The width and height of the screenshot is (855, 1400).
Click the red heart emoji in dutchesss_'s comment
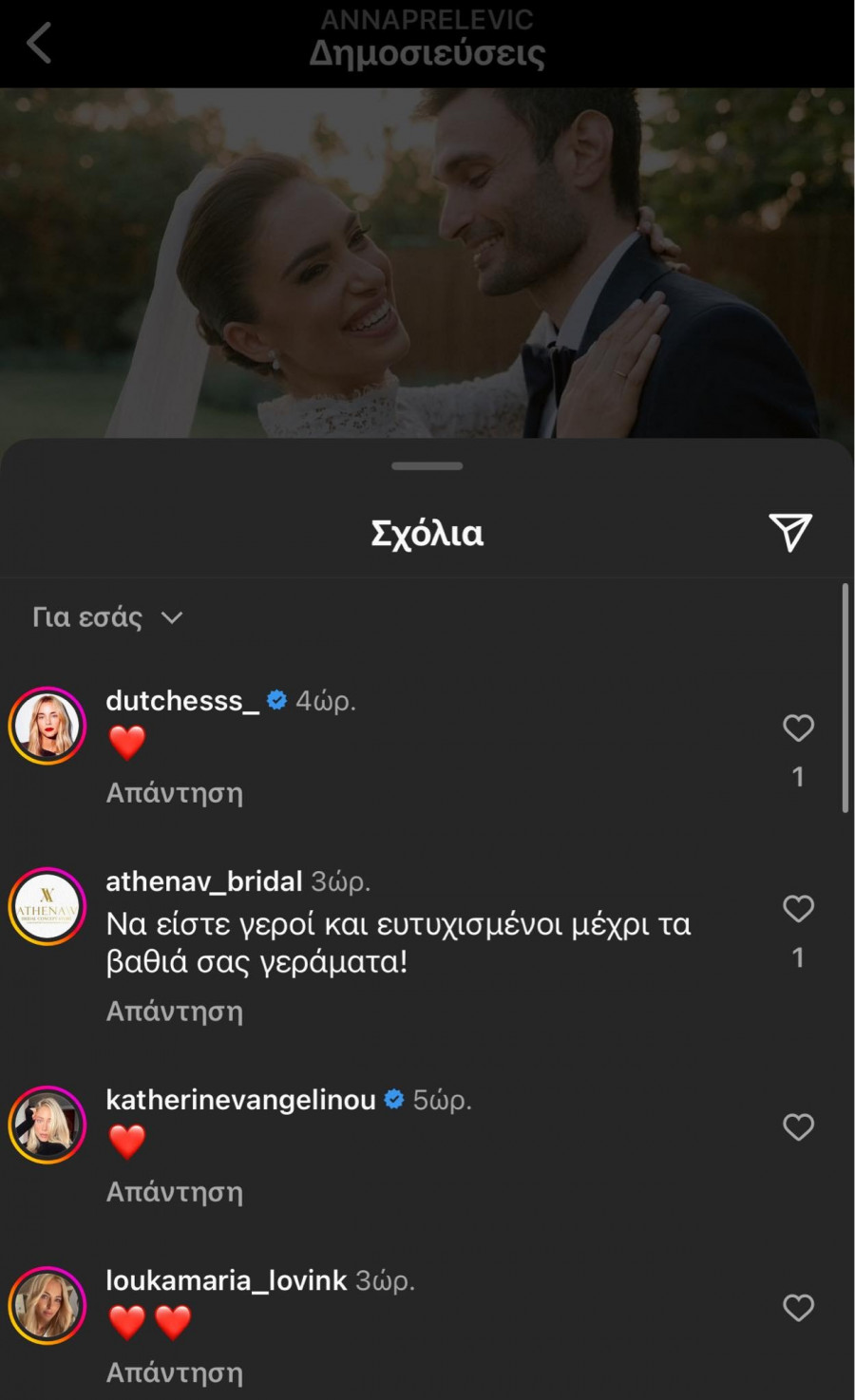128,742
